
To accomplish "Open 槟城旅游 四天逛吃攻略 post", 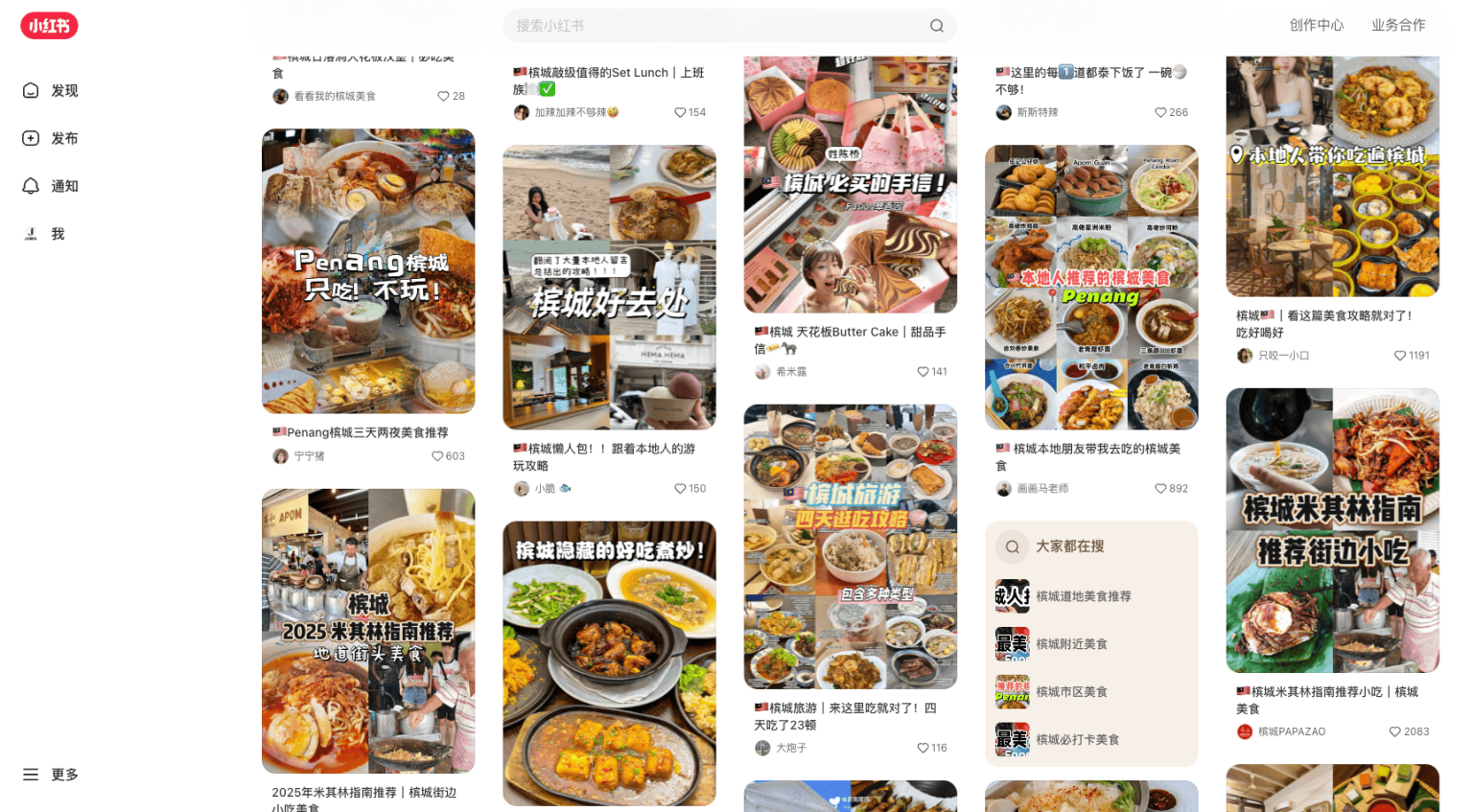I will coord(850,546).
